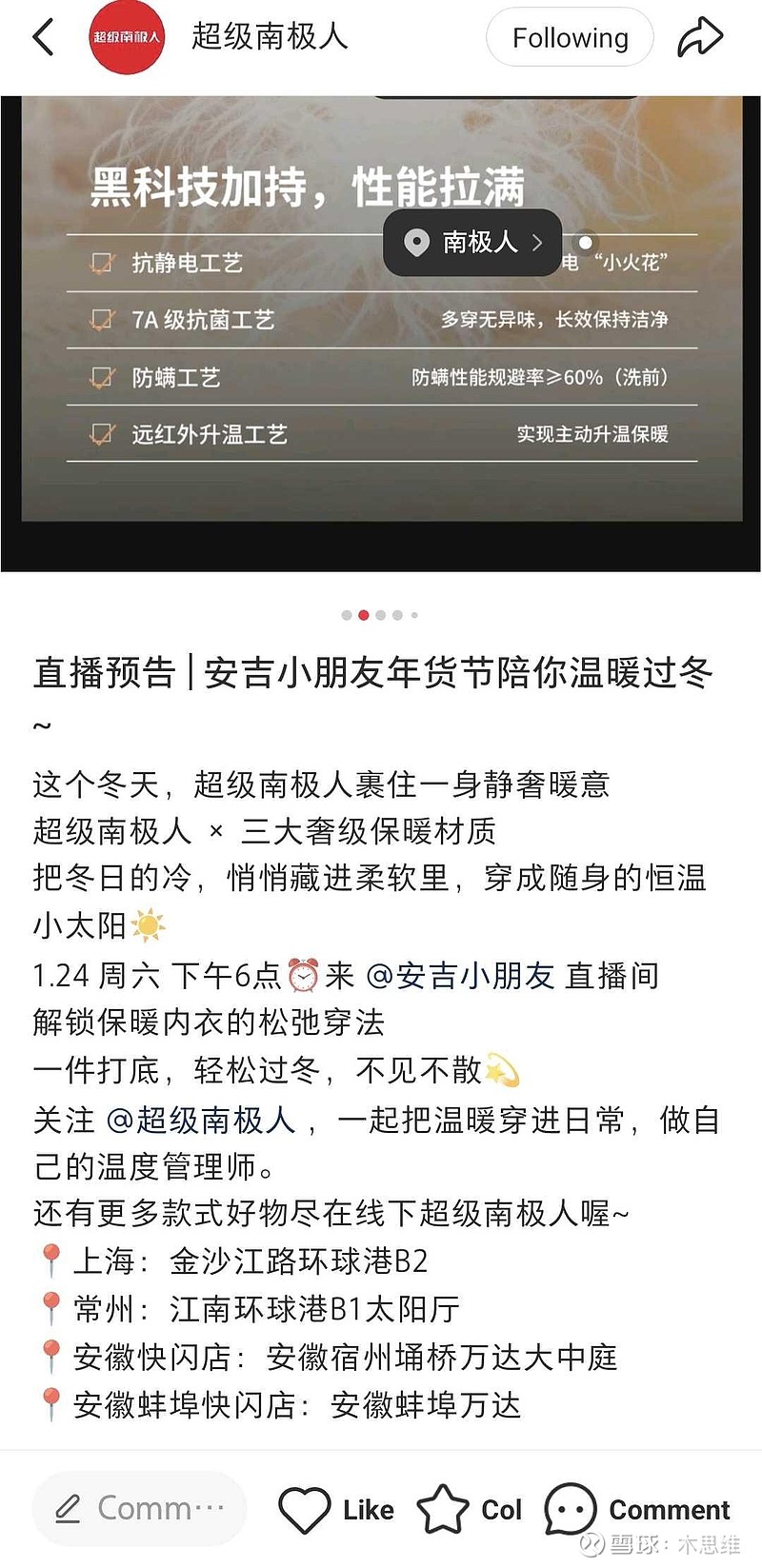The image size is (762, 1568).
Task: Click the pen icon in the comment box
Action: [67, 1509]
